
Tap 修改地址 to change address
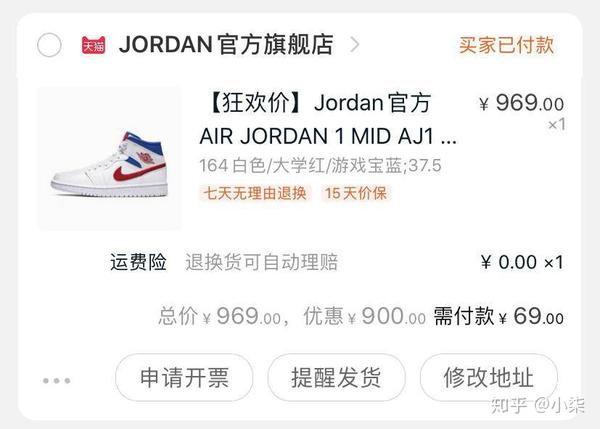[x=487, y=378]
